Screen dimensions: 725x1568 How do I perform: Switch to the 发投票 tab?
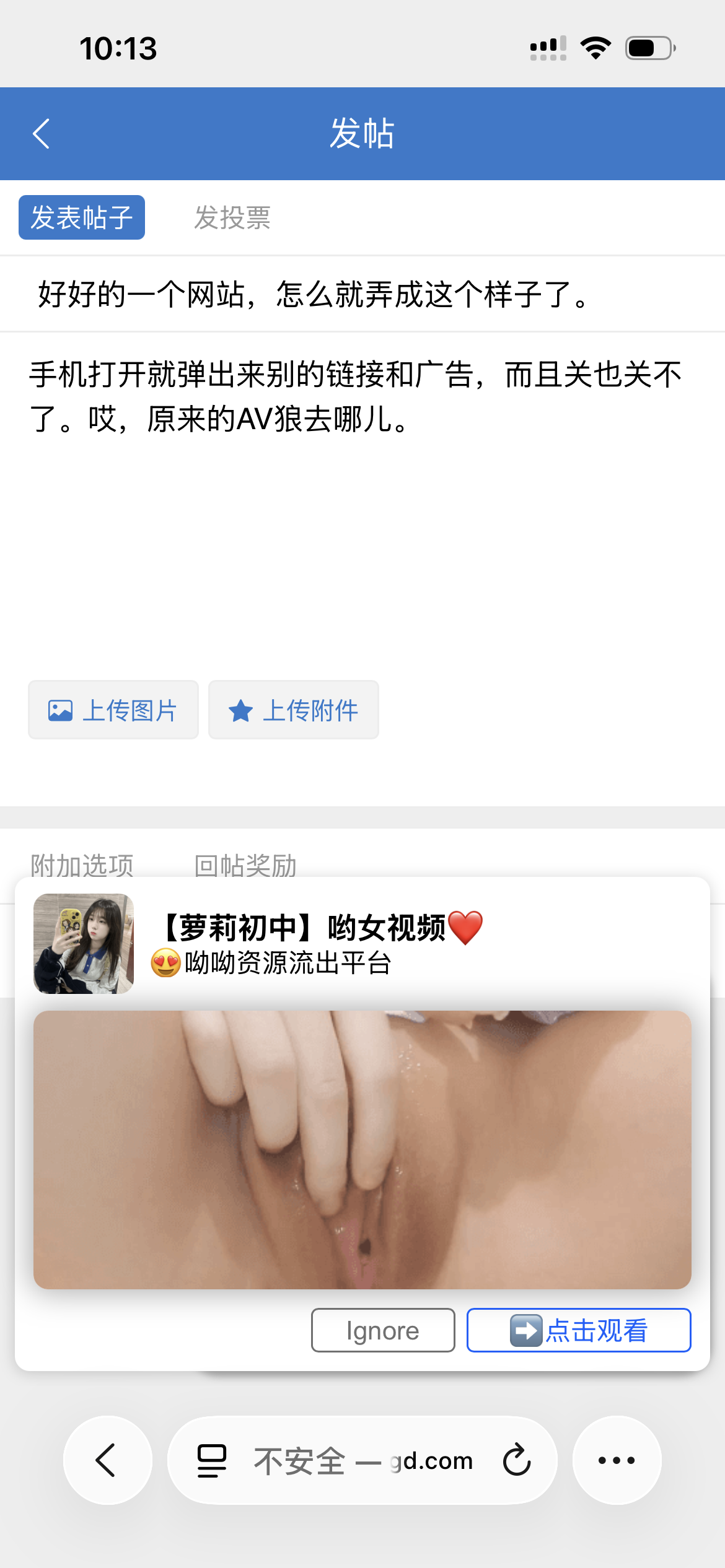(232, 217)
